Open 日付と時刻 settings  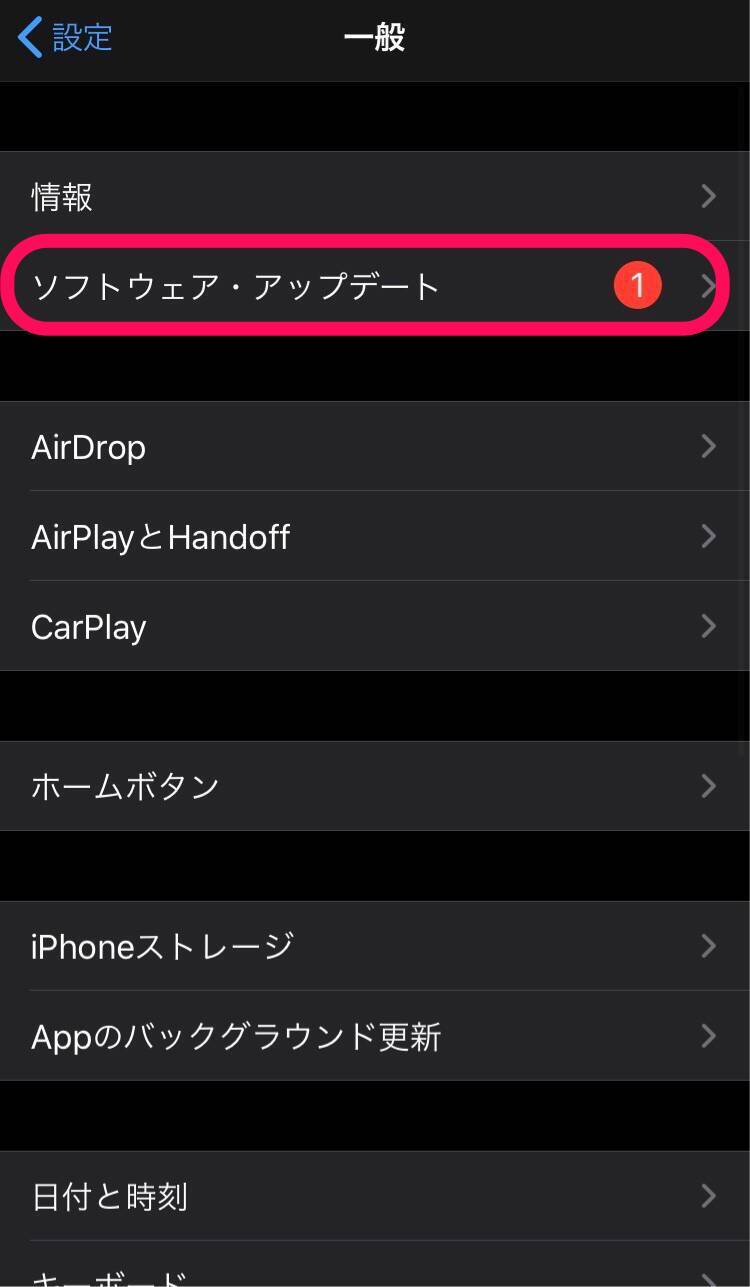coord(374,1196)
